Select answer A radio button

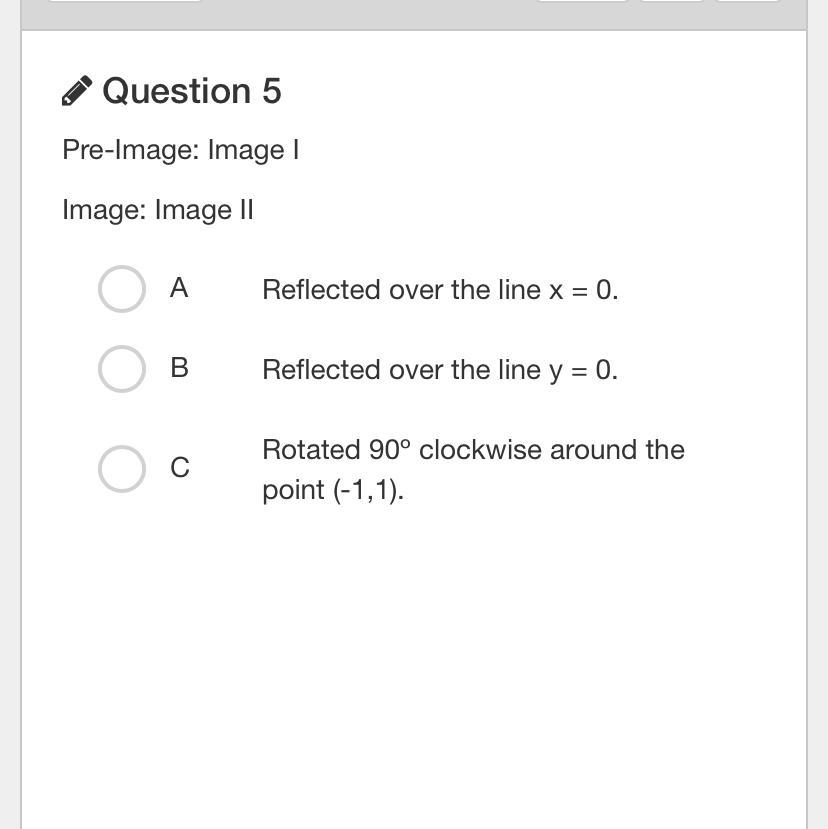(x=122, y=289)
